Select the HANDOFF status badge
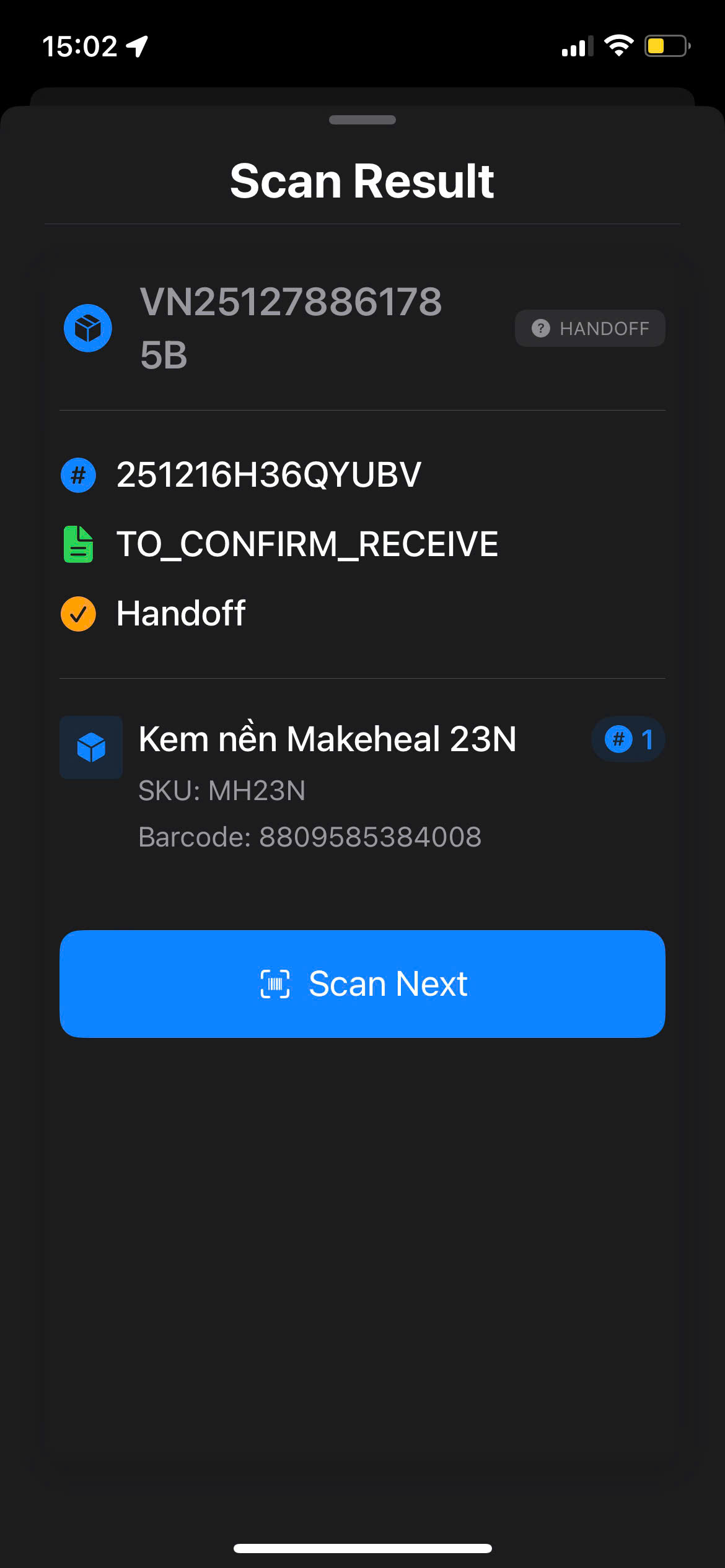 click(589, 328)
